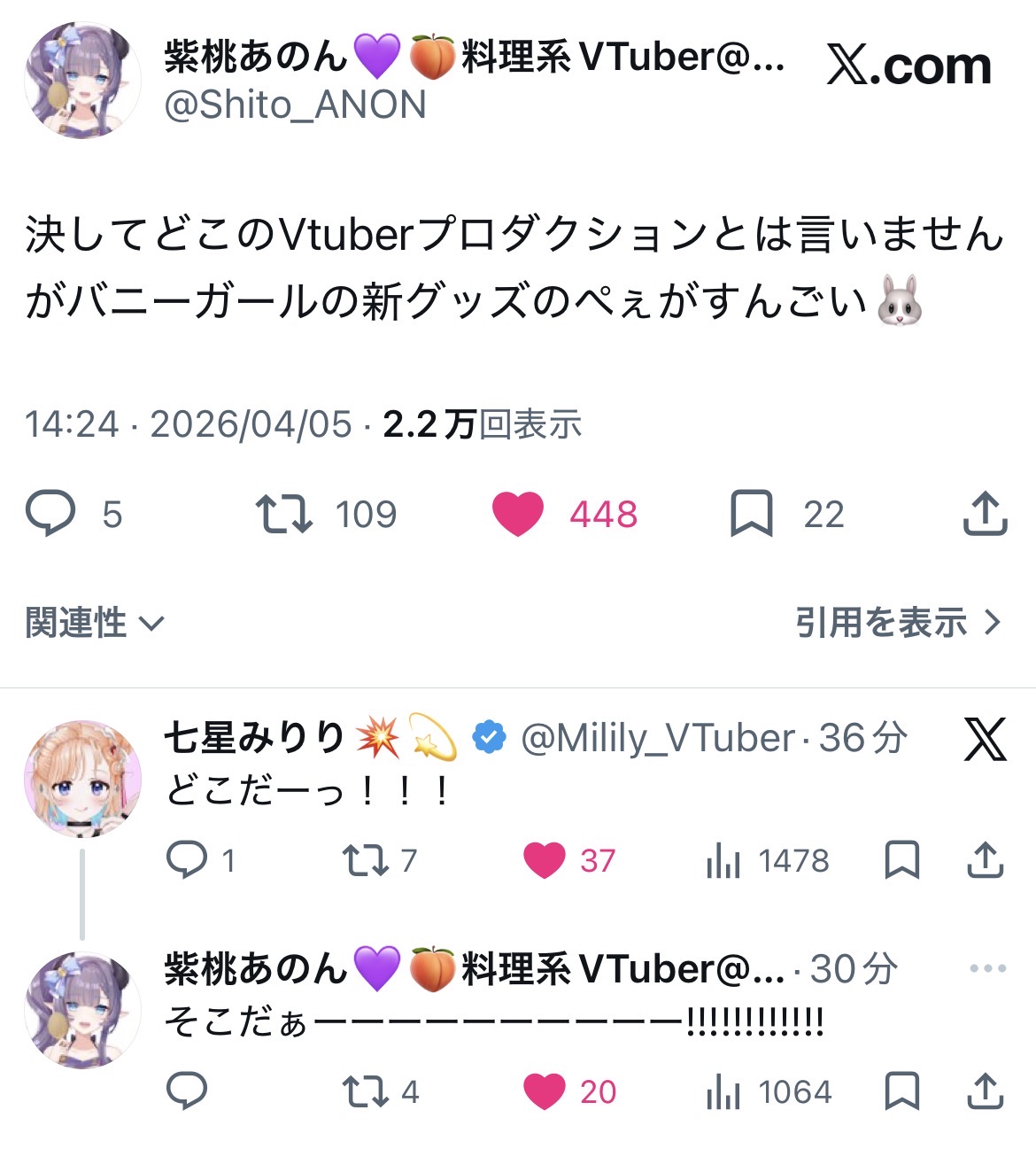Open the 関連性 reply sort dropdown

point(95,623)
